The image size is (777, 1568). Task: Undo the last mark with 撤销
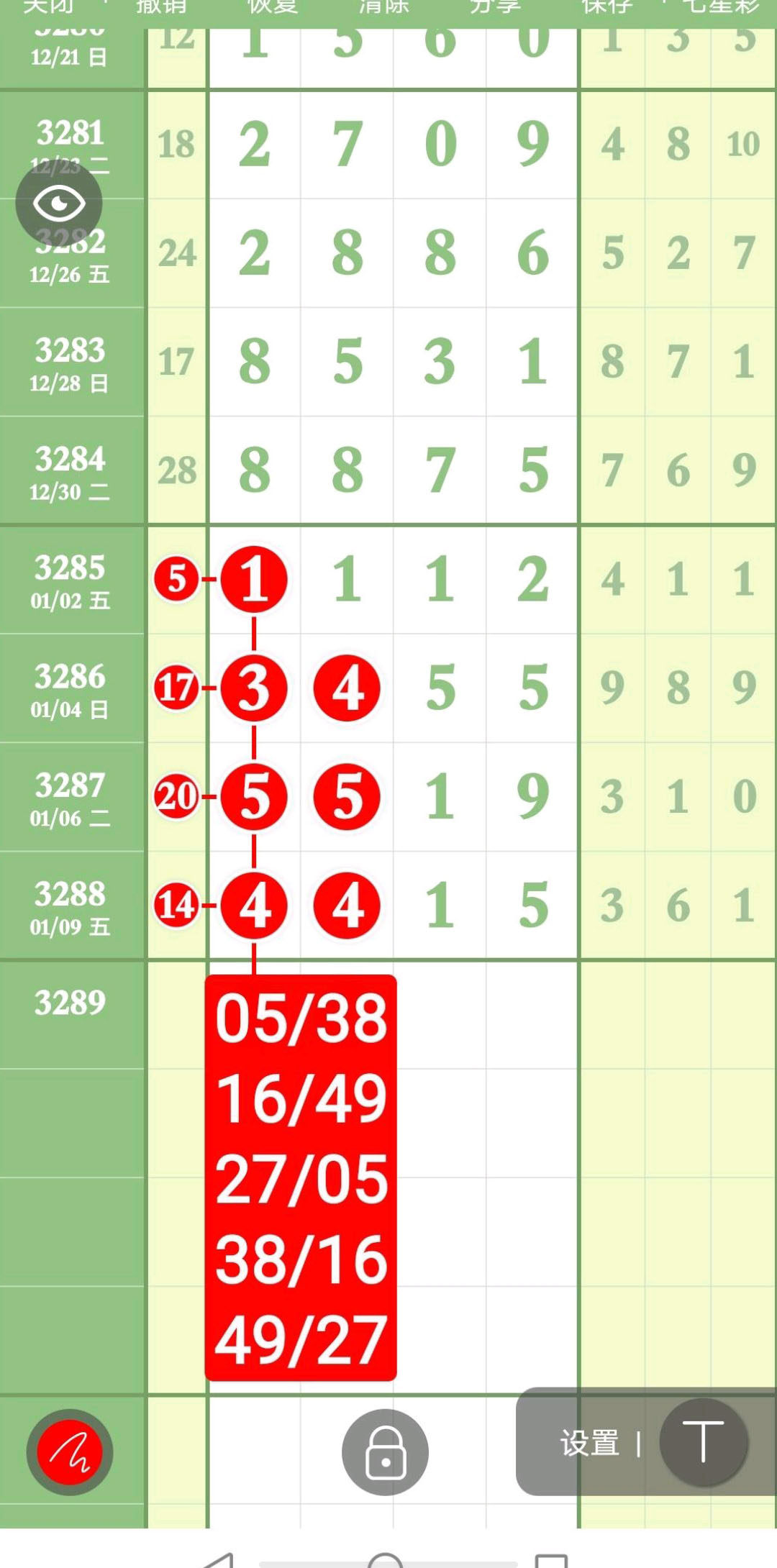point(161,7)
